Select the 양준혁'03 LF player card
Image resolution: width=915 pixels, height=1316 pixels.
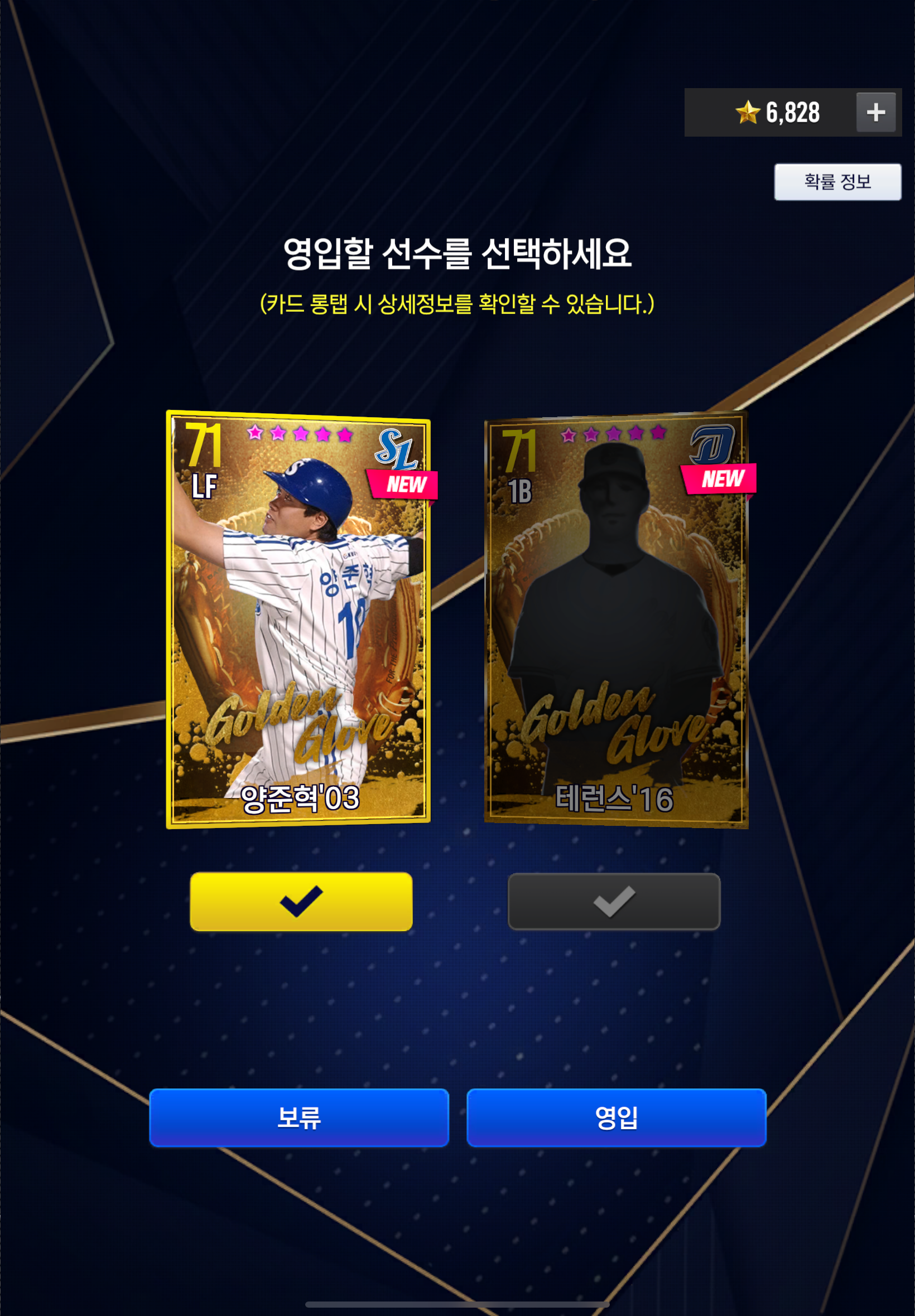pyautogui.click(x=298, y=619)
